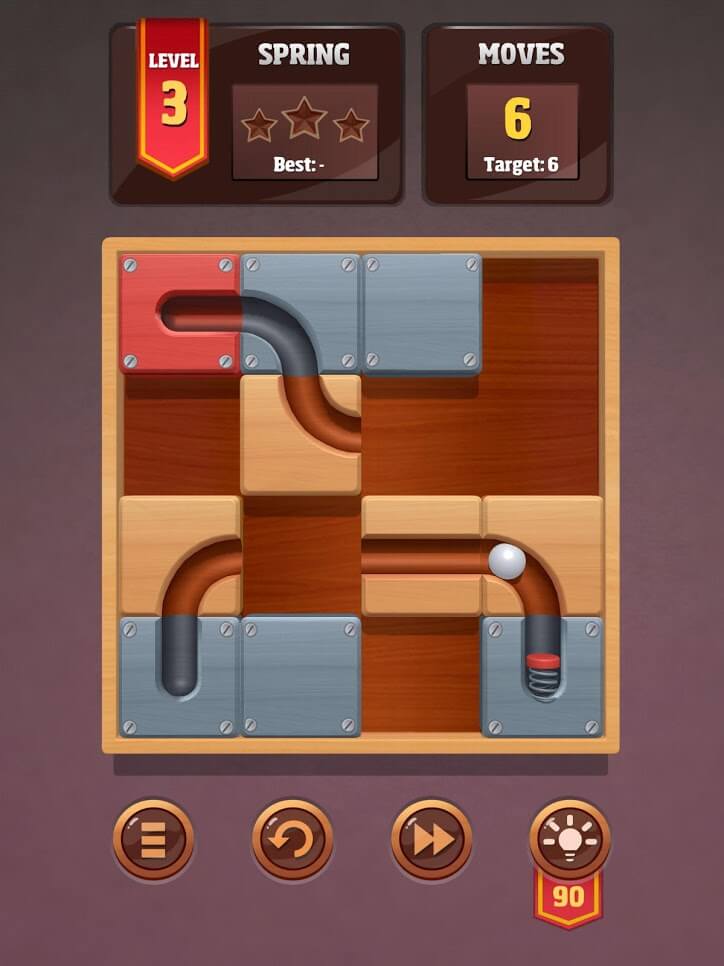Restart the level with the reset icon
Viewport: 724px width, 966px height.
pos(291,839)
